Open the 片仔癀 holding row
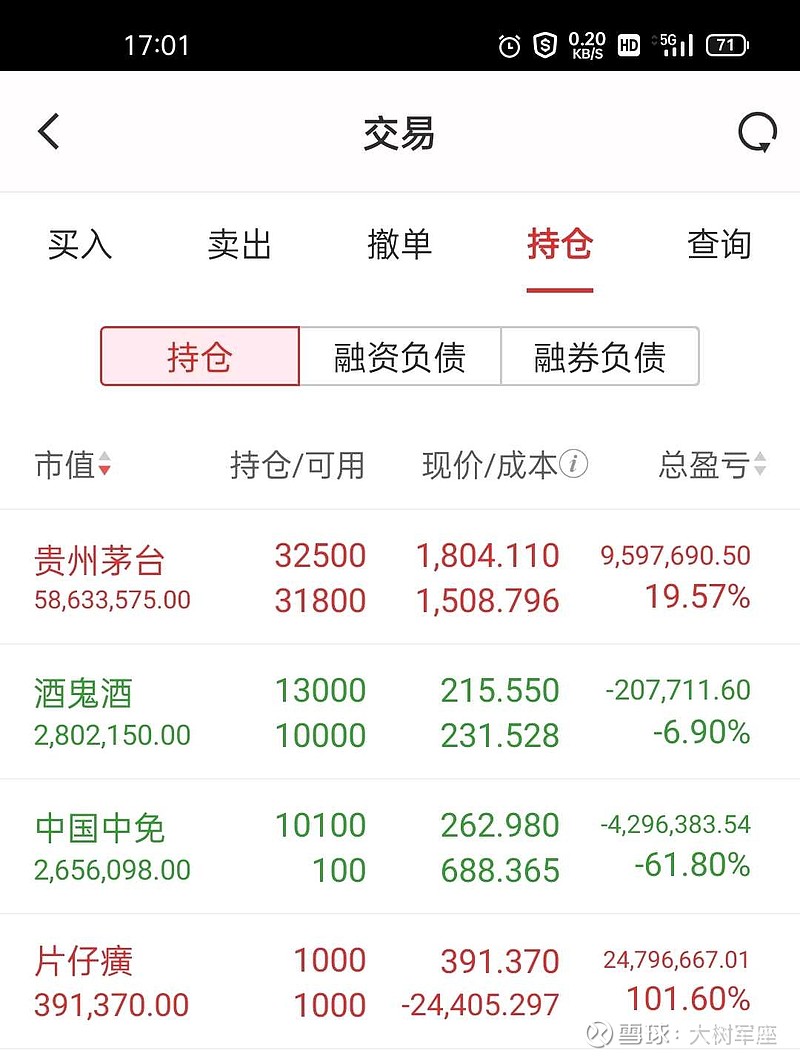 (x=400, y=982)
